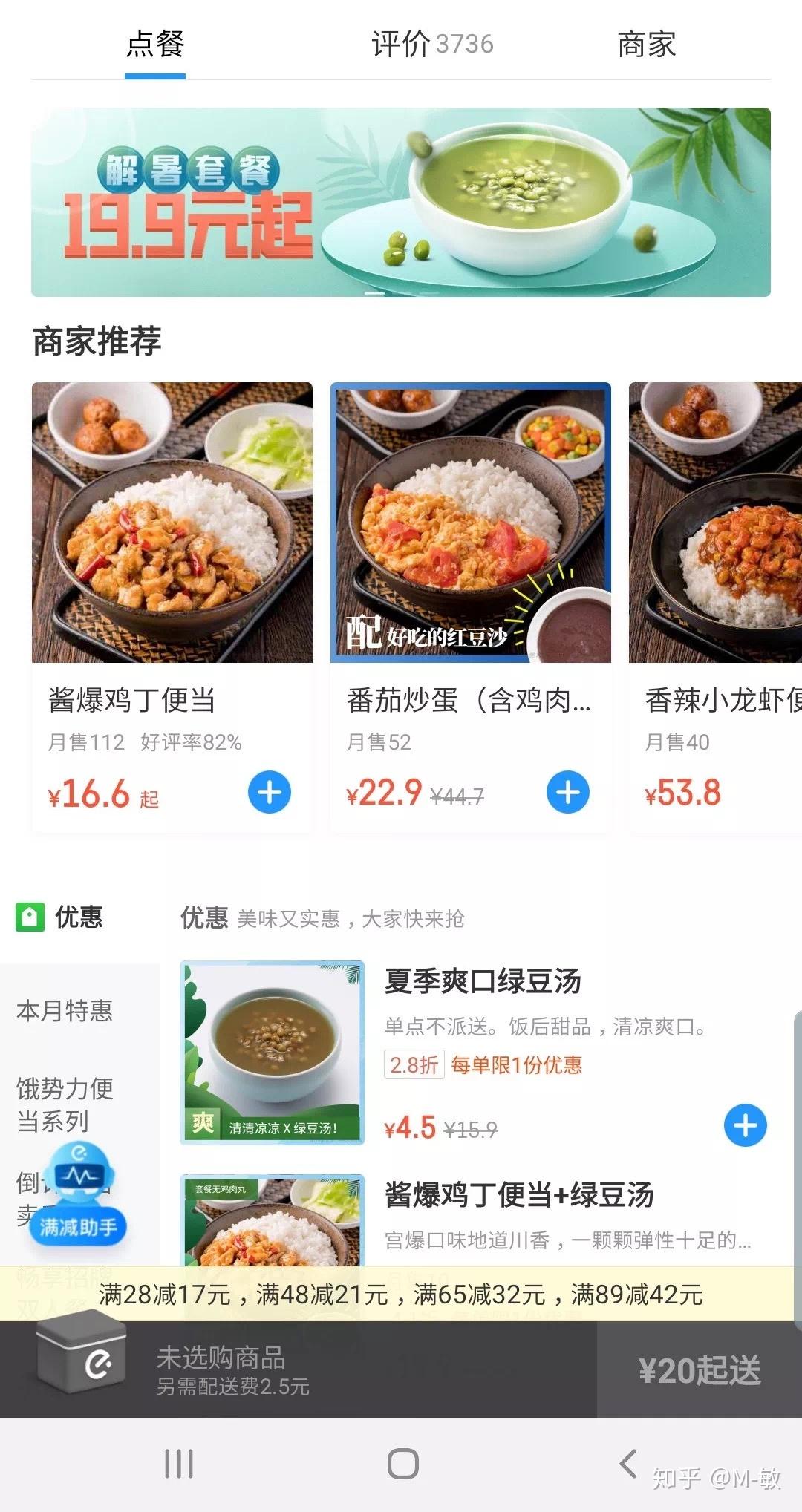802x1512 pixels.
Task: Tap the plus icon on 番茄炒蛋 dish
Action: pyautogui.click(x=567, y=792)
